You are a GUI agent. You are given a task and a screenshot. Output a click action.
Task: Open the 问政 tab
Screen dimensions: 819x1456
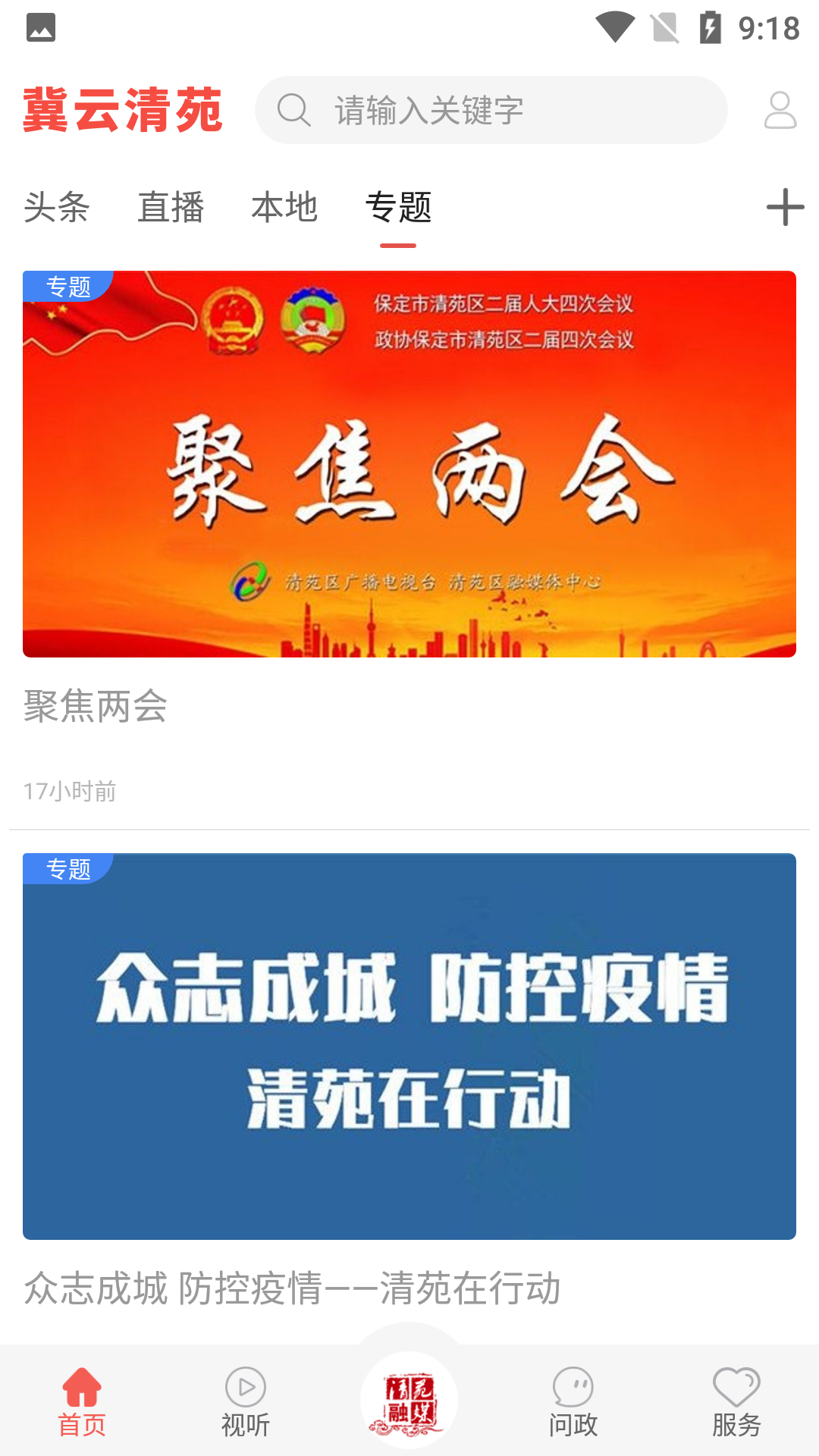click(x=573, y=1401)
